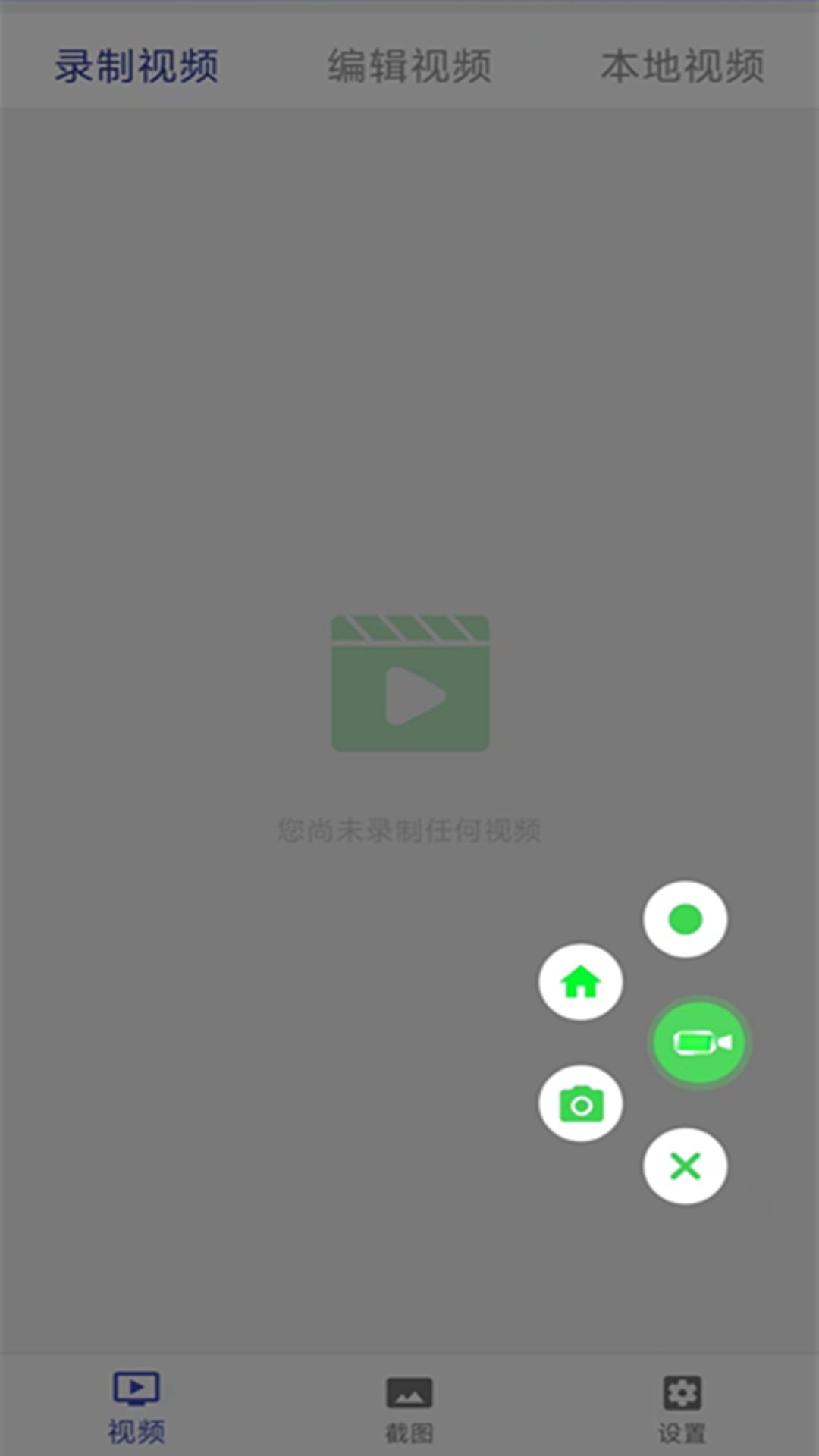Open the 设置 bottom tab
The width and height of the screenshot is (819, 1456).
[682, 1409]
